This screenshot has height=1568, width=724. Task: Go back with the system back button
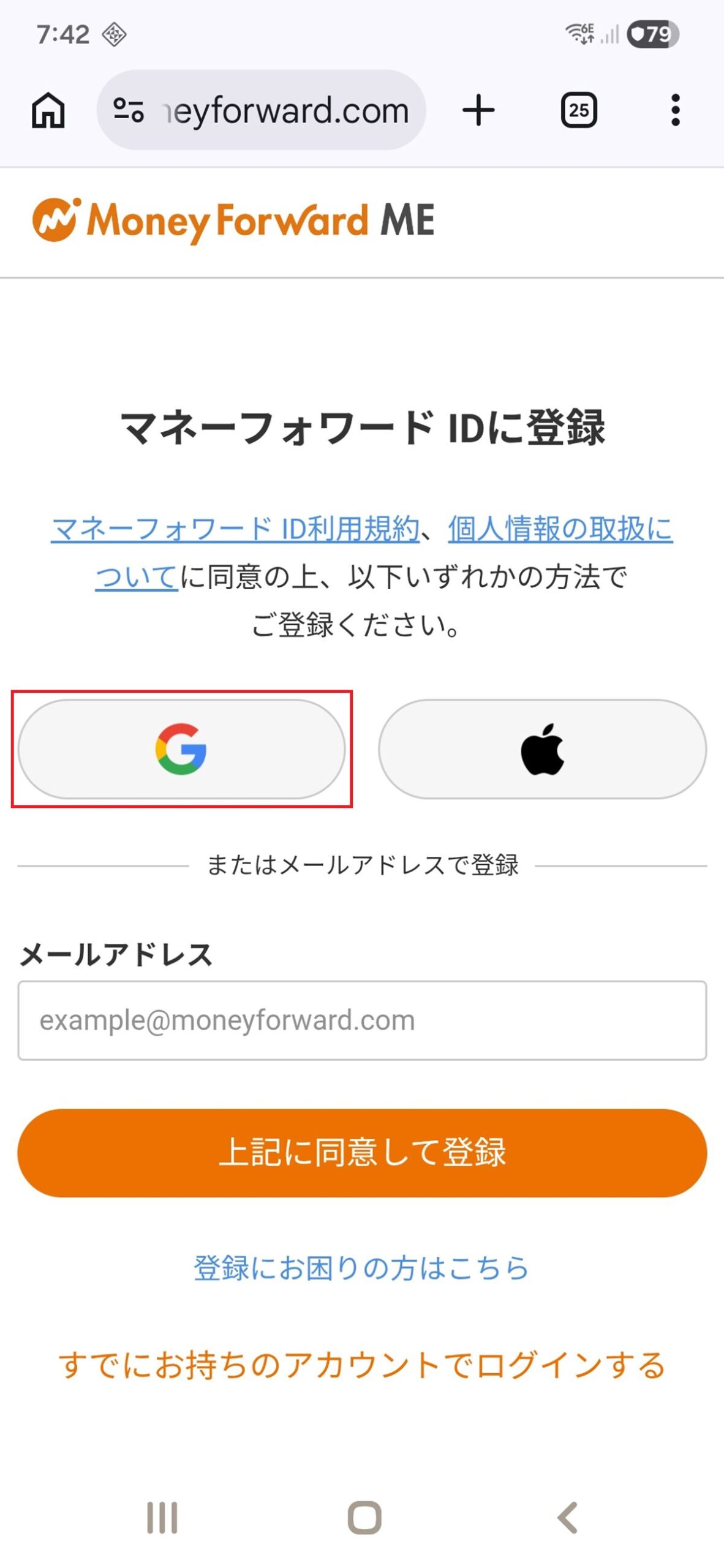[x=567, y=1517]
